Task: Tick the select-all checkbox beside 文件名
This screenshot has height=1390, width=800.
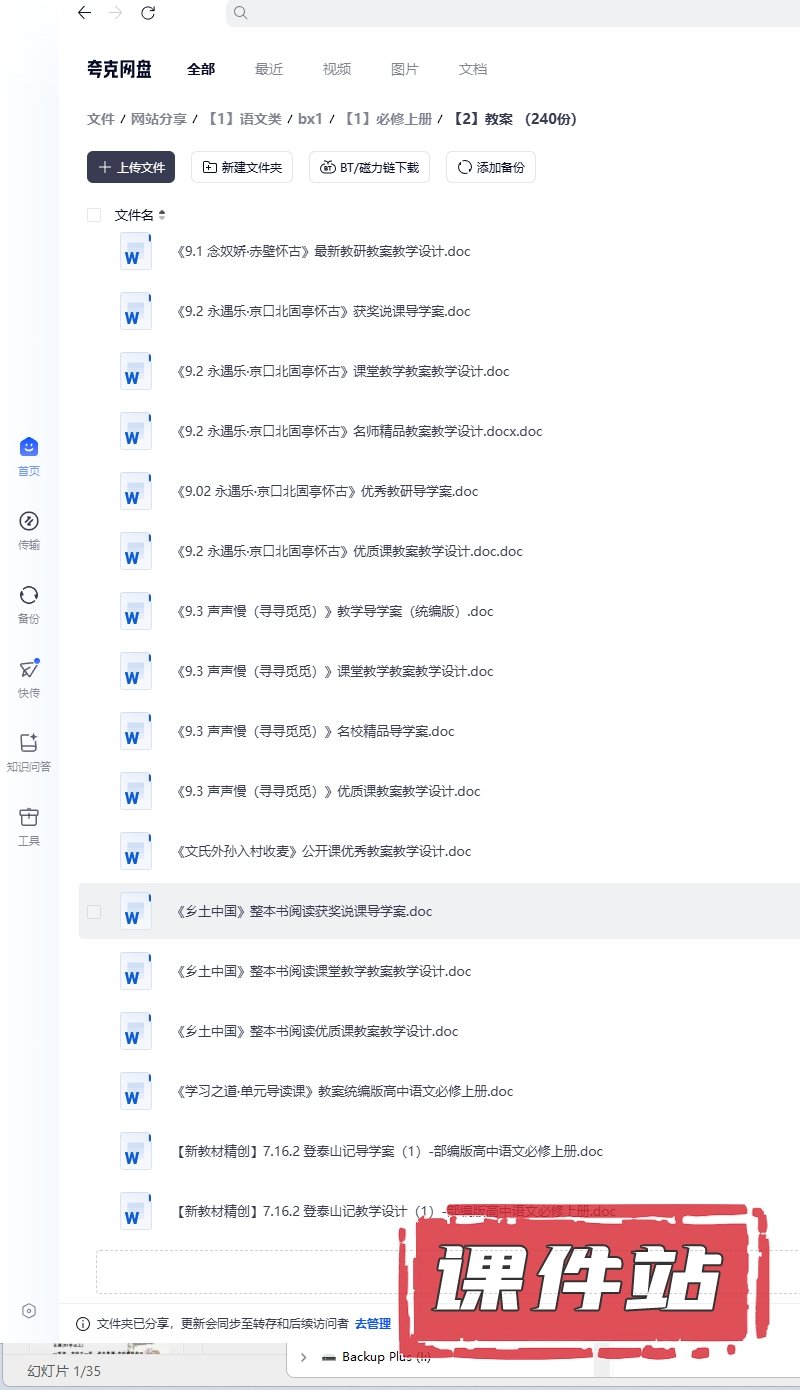Action: 94,215
